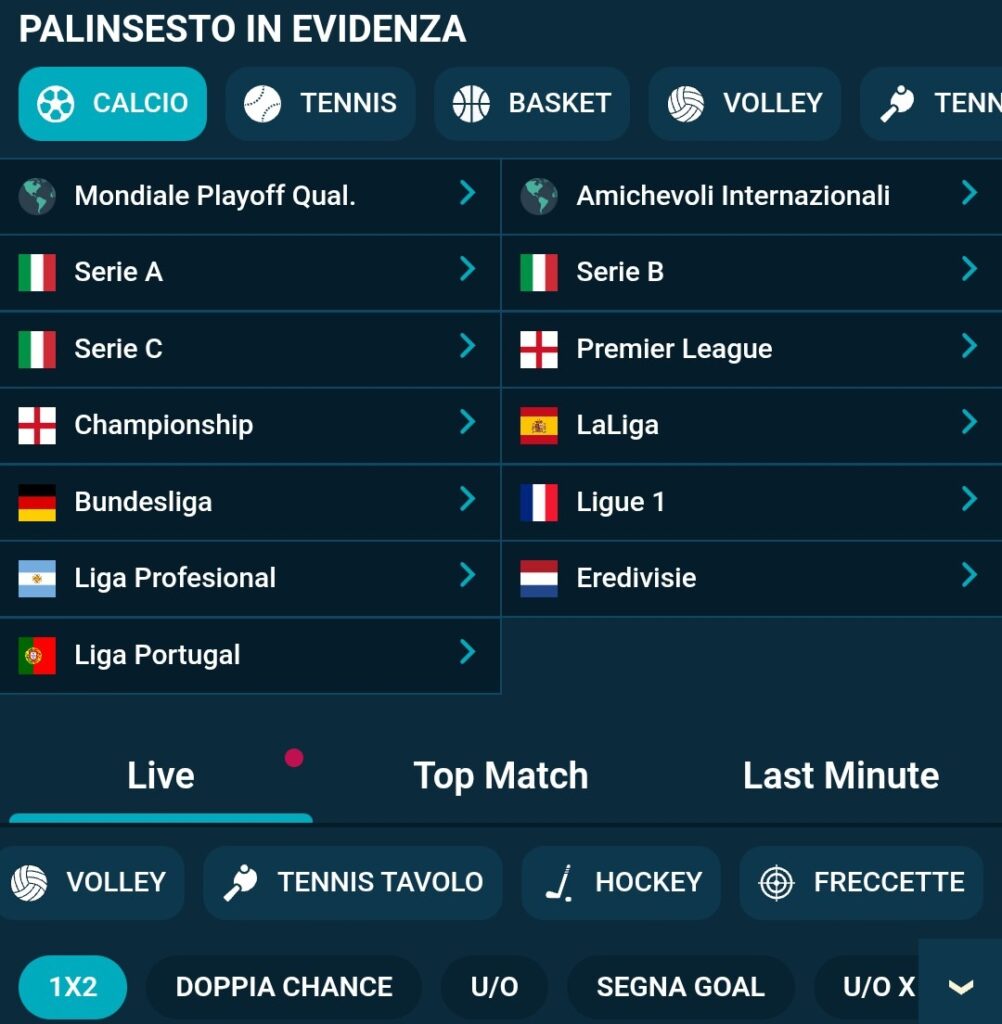Click the Italian flag next to Serie A

point(37,272)
